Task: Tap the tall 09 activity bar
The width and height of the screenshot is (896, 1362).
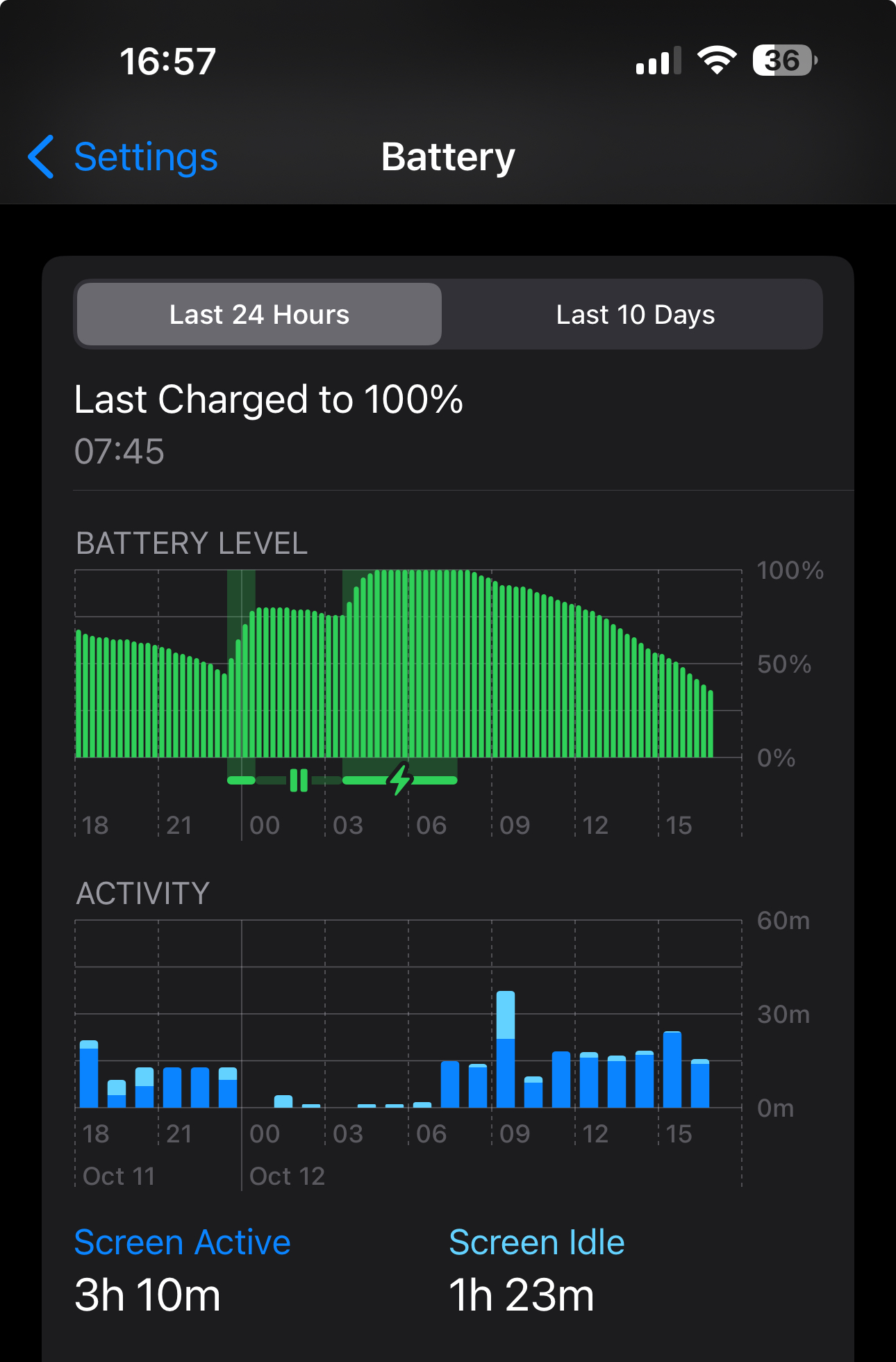Action: (x=506, y=1049)
